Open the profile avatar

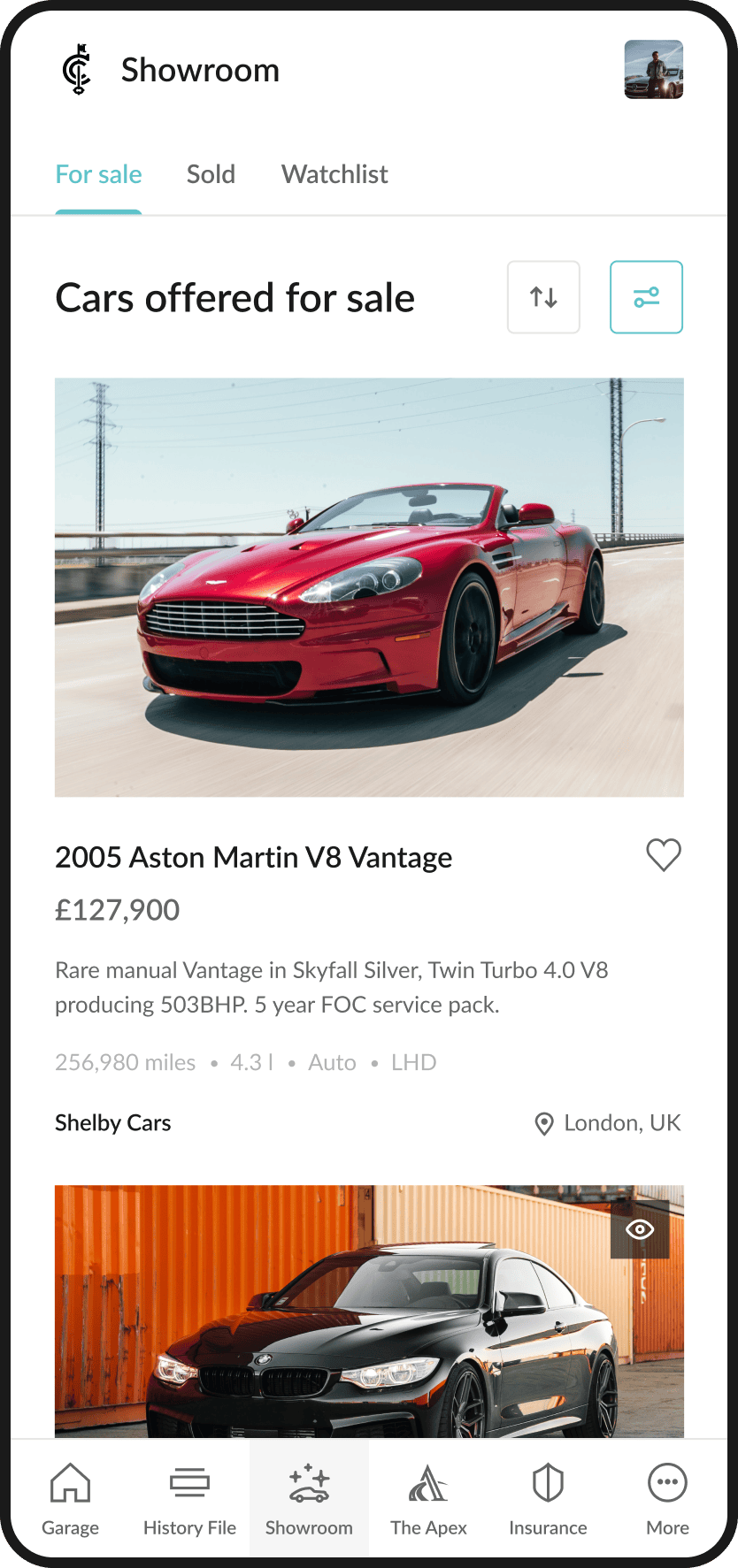click(653, 69)
